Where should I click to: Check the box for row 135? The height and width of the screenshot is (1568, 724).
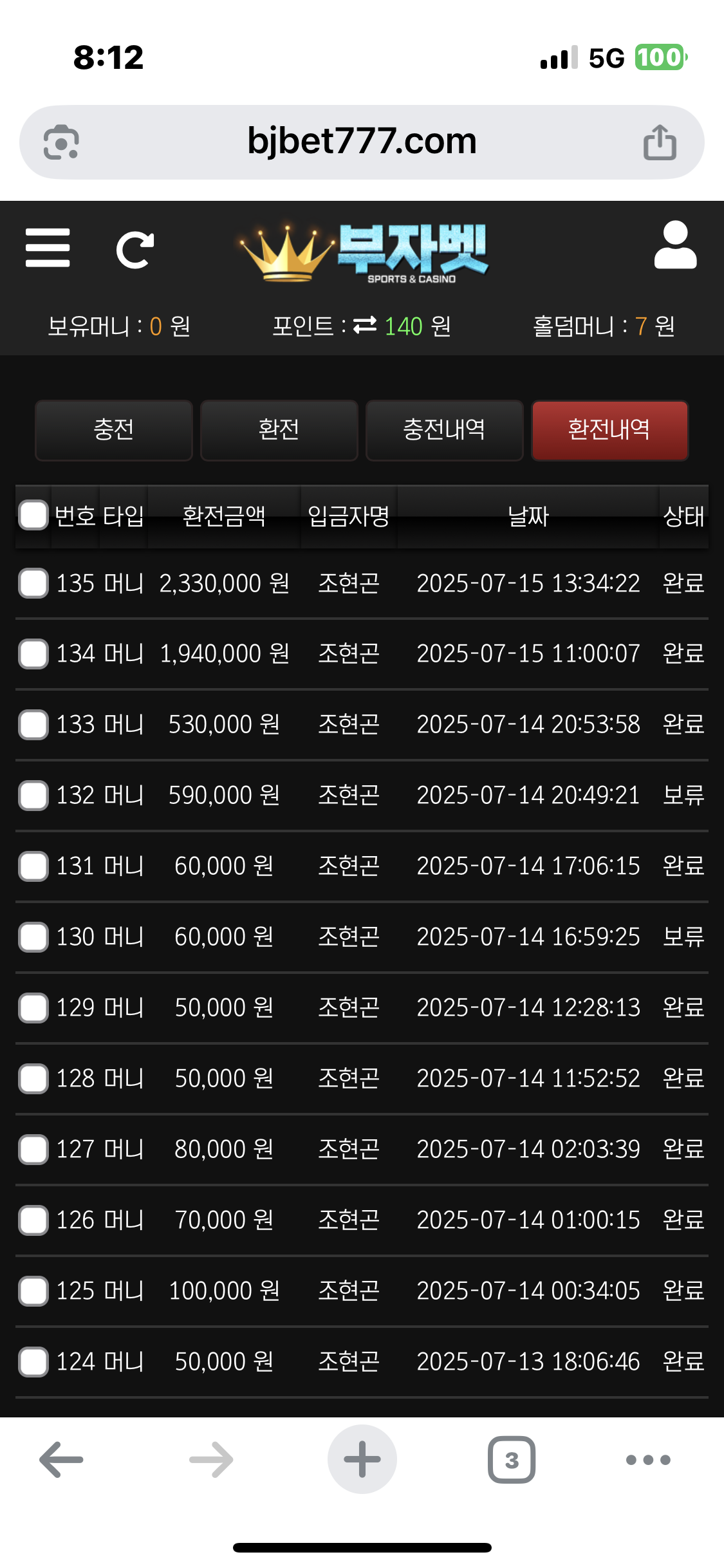click(x=33, y=583)
